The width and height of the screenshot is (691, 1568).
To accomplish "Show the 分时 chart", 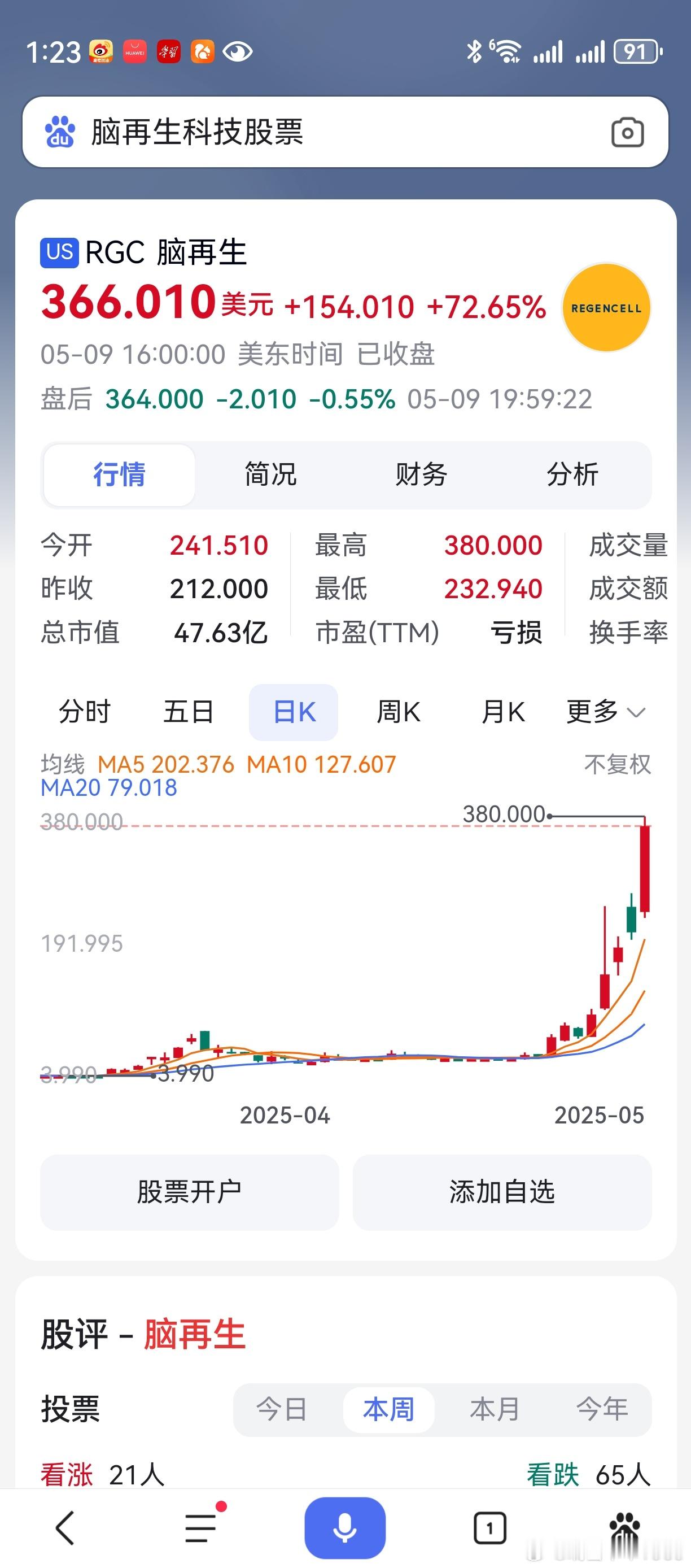I will pyautogui.click(x=85, y=712).
